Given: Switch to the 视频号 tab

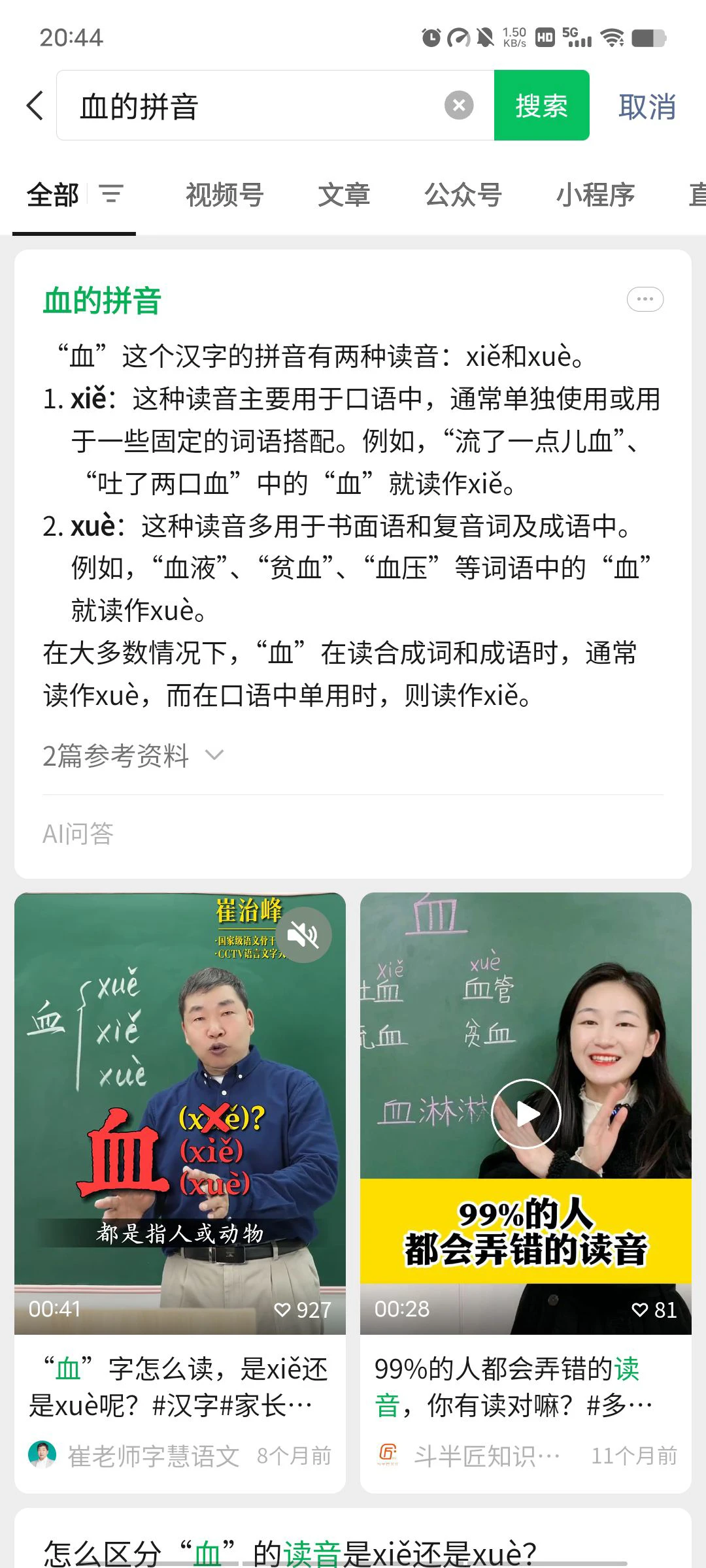Looking at the screenshot, I should [224, 195].
